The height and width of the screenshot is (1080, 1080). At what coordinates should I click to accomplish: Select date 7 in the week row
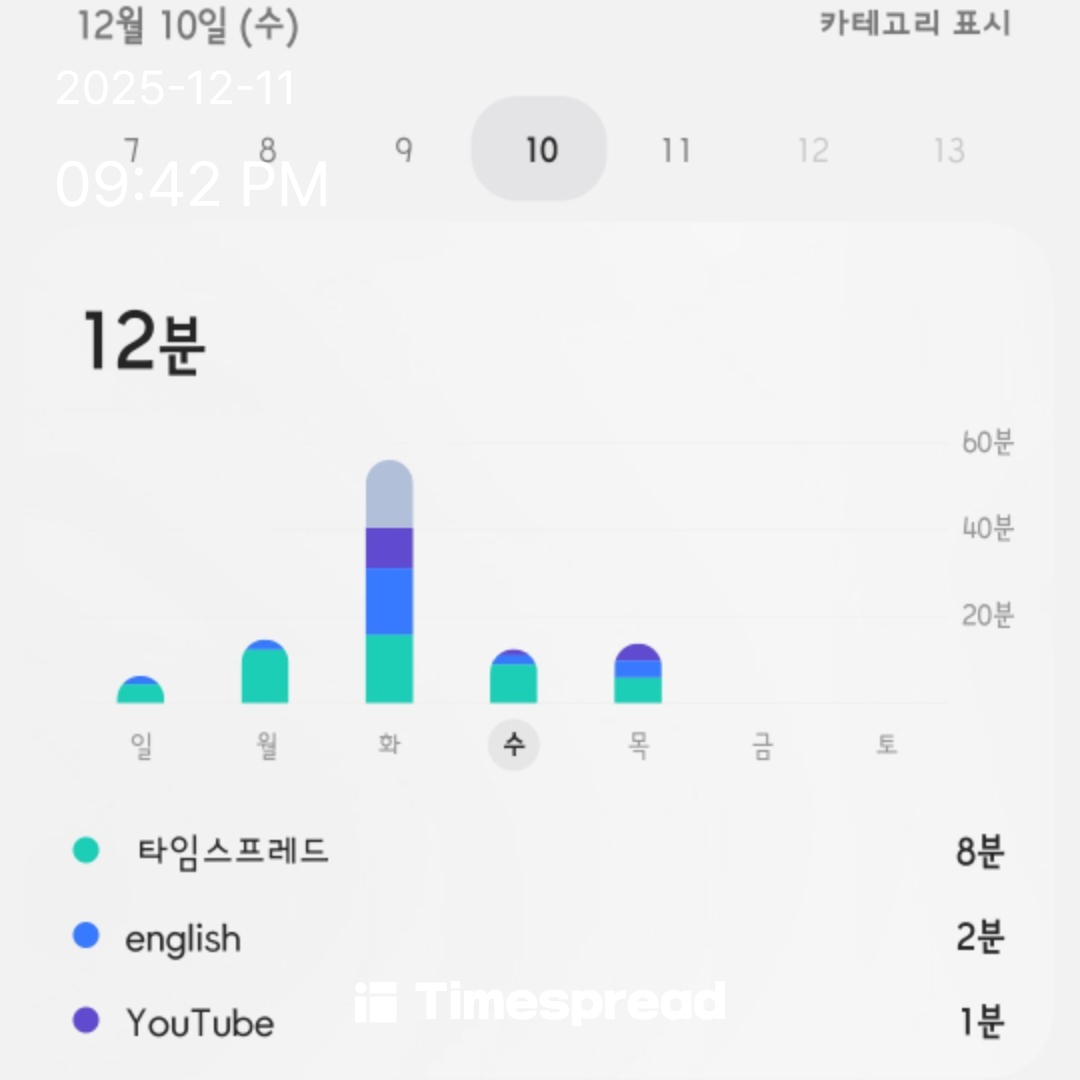point(132,150)
